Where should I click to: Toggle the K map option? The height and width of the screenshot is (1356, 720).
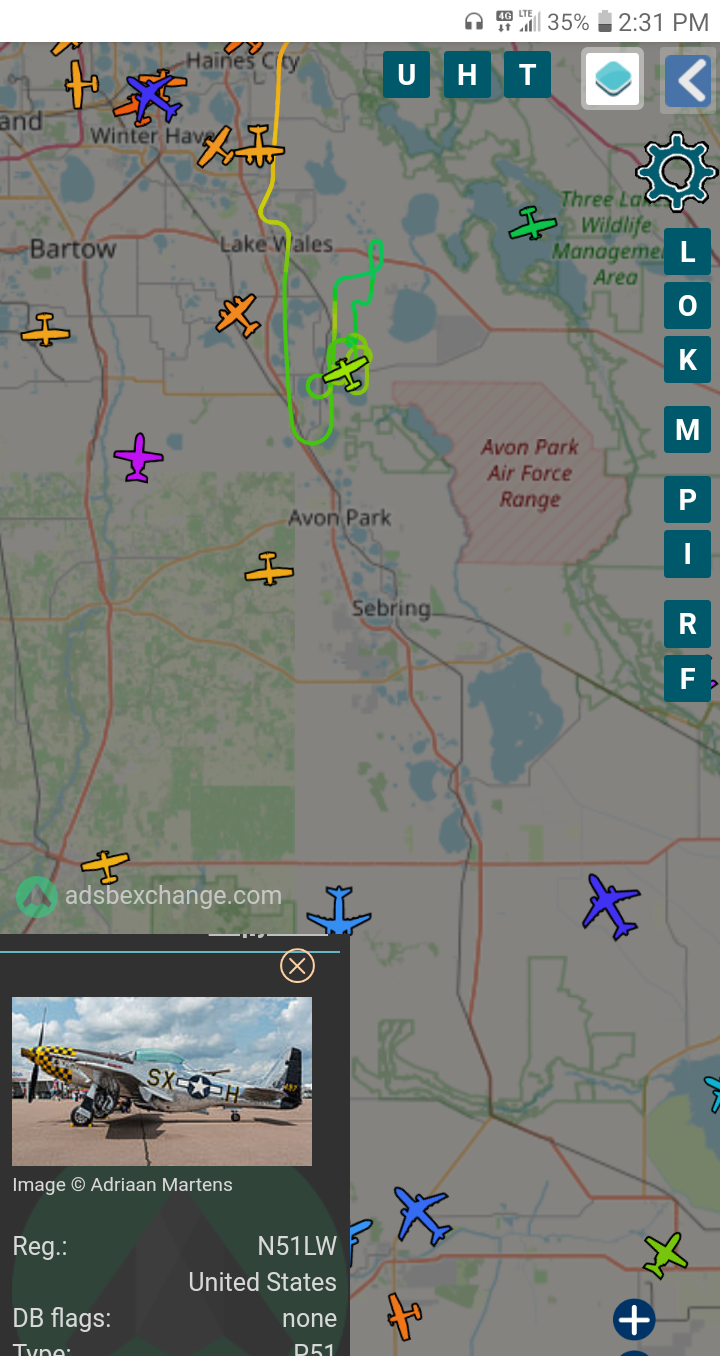tap(687, 360)
